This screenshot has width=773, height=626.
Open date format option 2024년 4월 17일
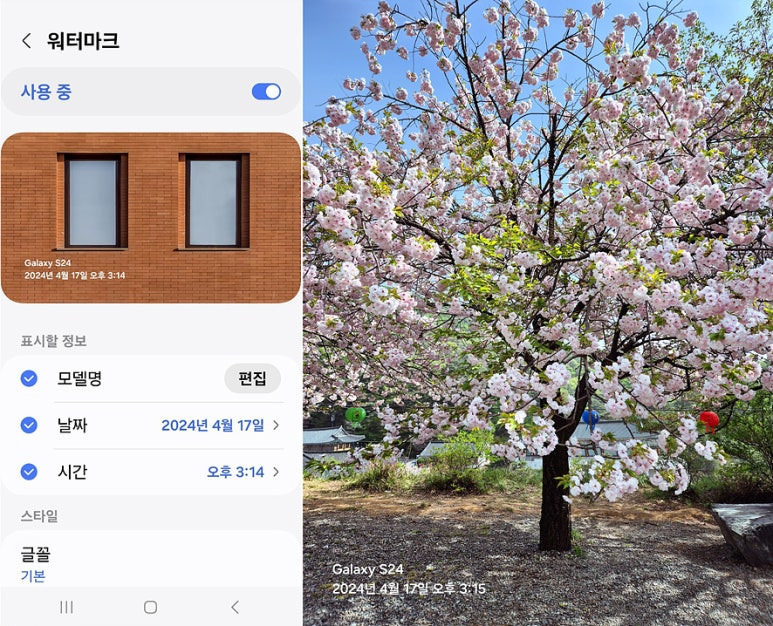tap(220, 425)
